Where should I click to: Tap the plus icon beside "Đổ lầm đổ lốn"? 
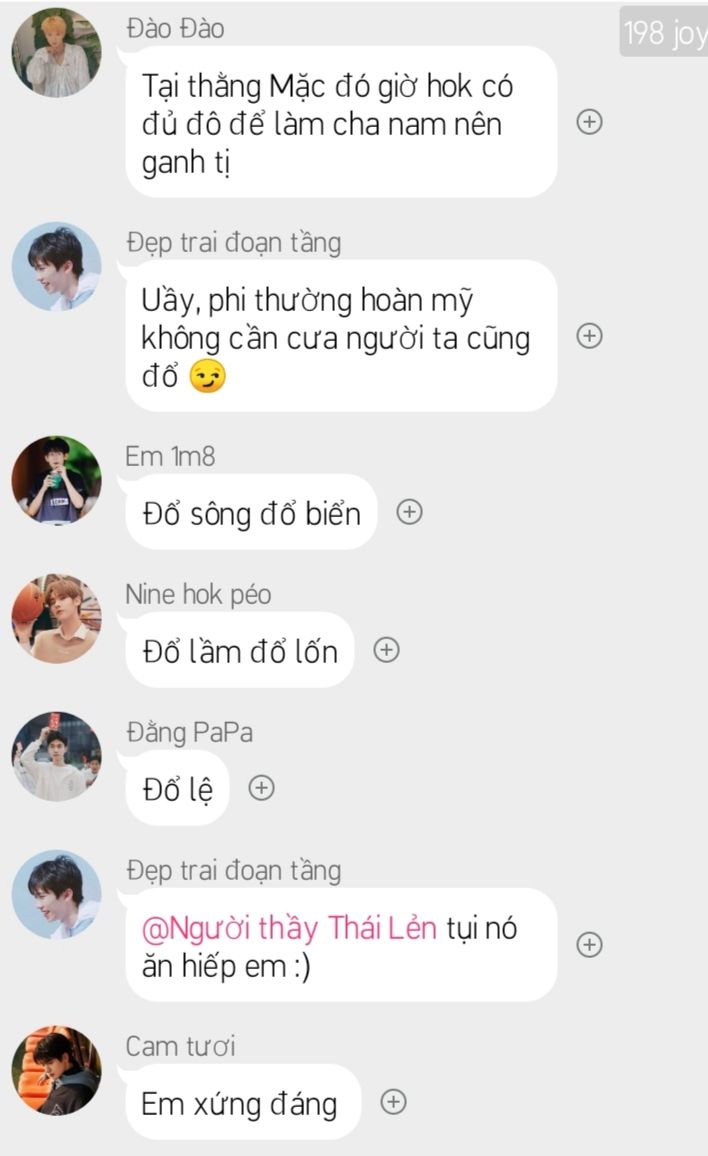[x=386, y=650]
